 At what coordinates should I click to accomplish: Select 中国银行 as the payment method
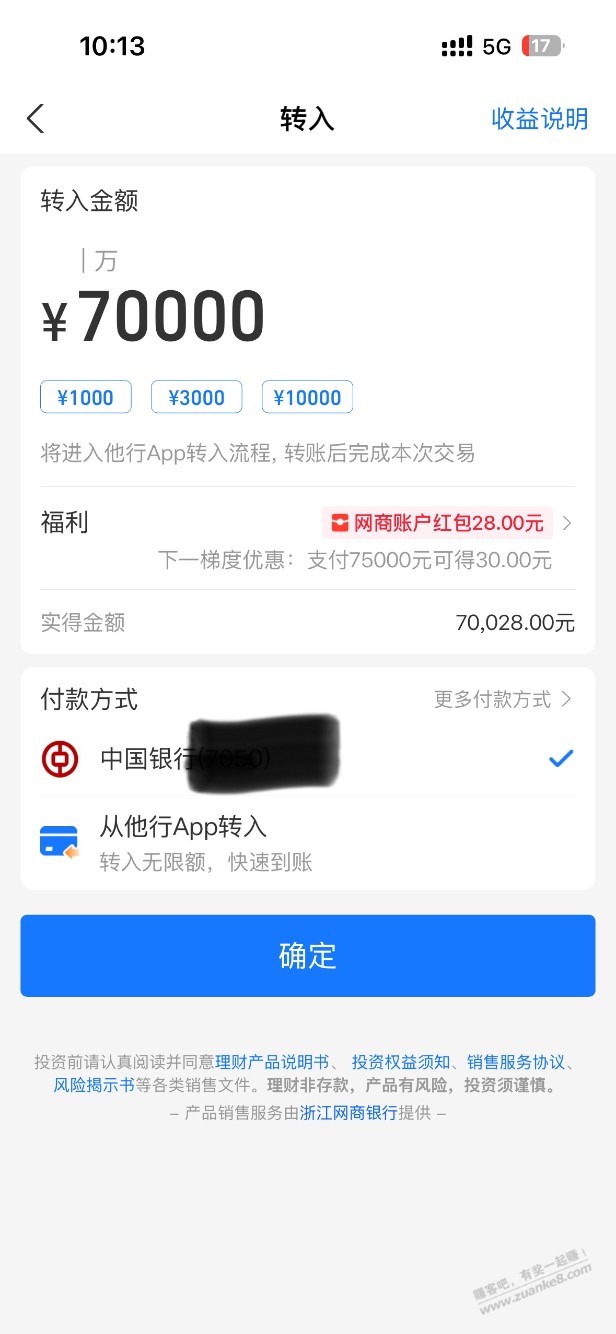coord(300,759)
